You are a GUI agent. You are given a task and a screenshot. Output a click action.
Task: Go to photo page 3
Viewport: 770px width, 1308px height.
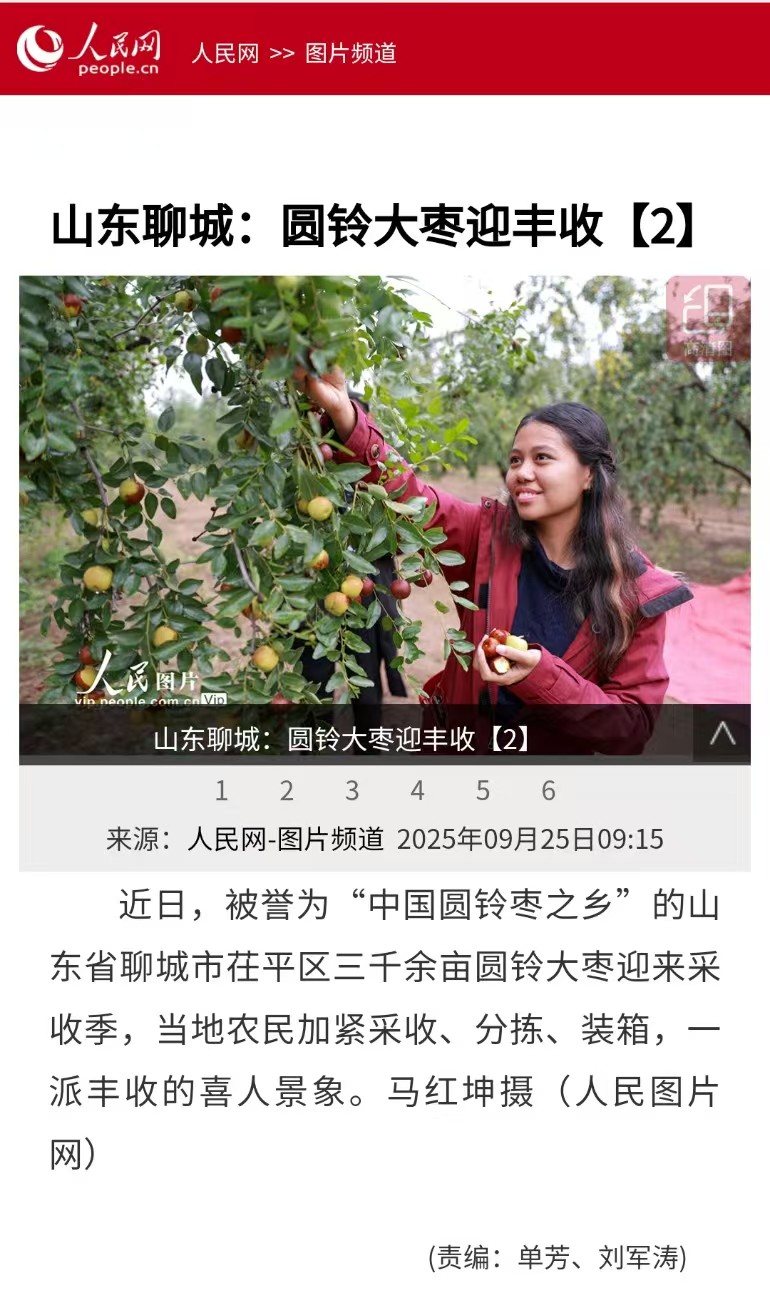(x=352, y=791)
